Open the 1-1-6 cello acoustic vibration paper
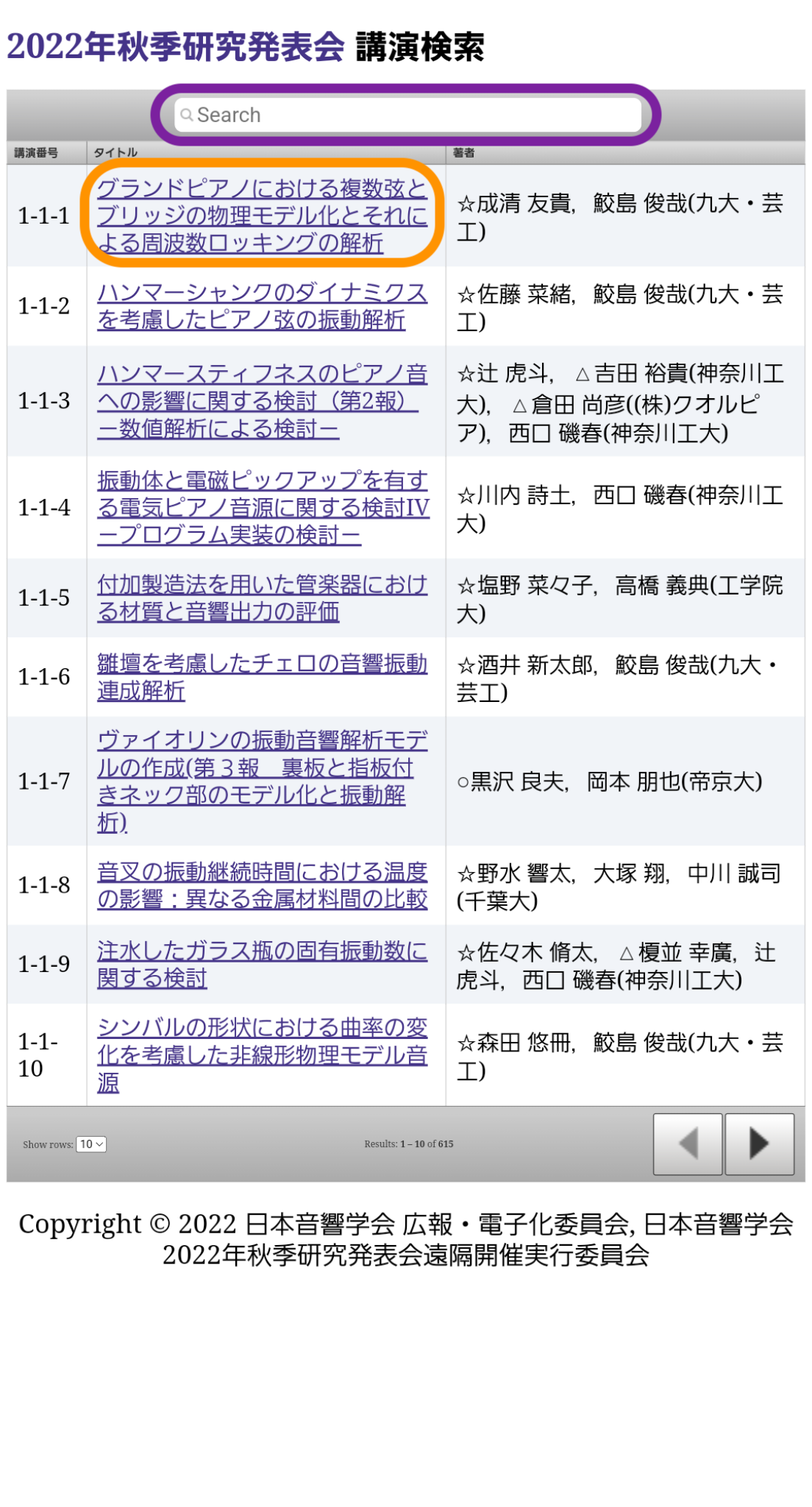Viewport: 812px width, 1507px height. tap(263, 677)
